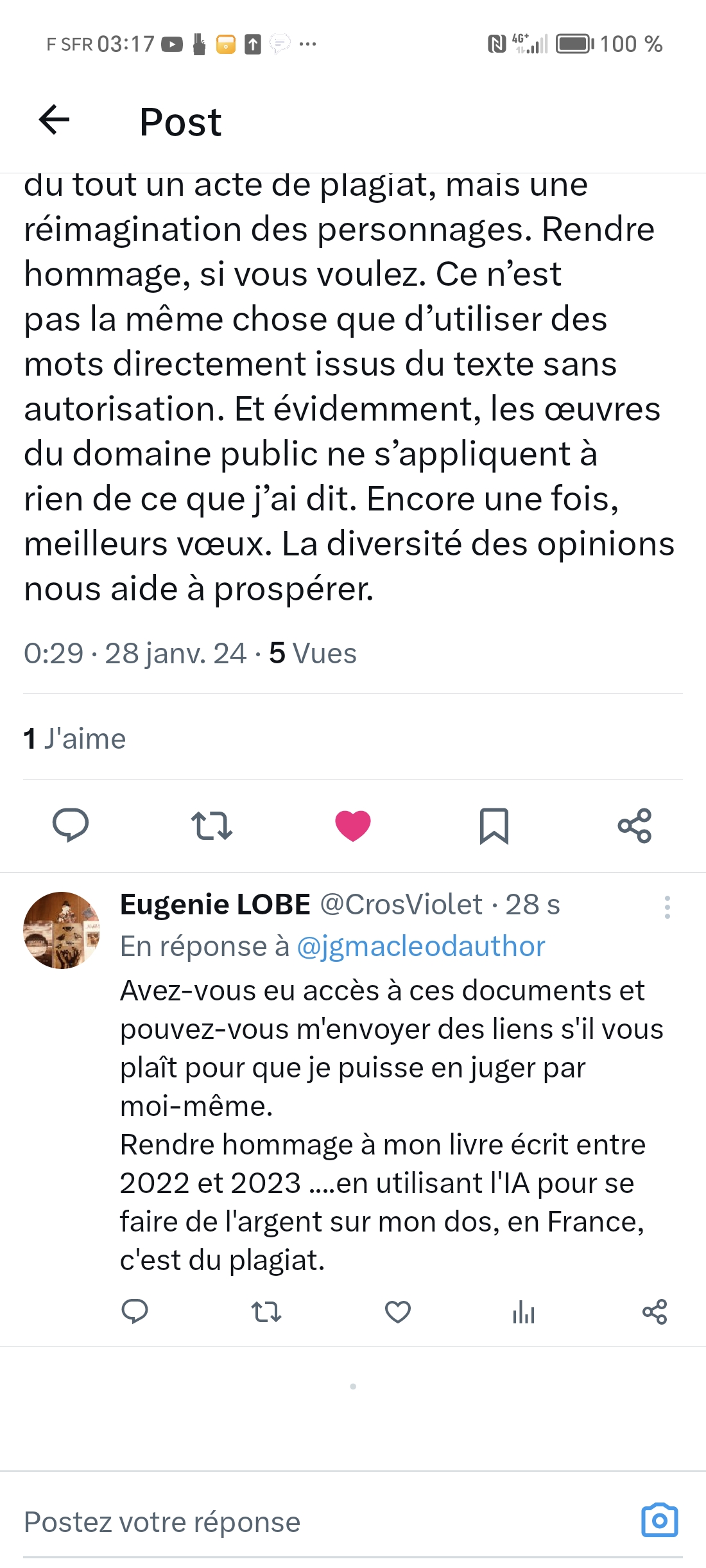Repost Eugenie LOBE's reply
Image resolution: width=706 pixels, height=1568 pixels.
point(266,1312)
